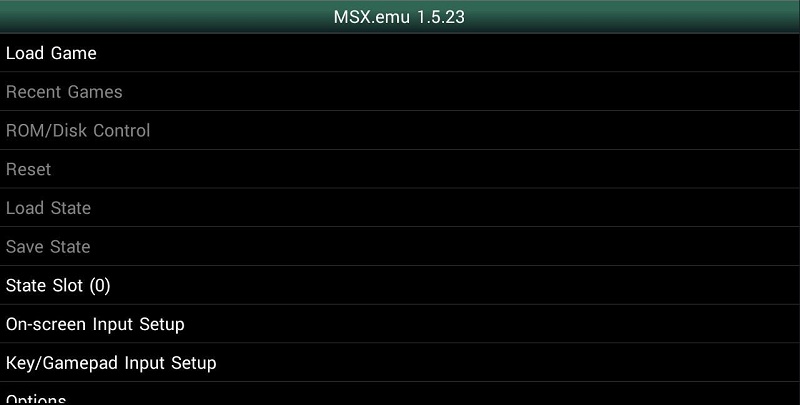Change the State Slot (0) setting
This screenshot has width=800, height=405.
(58, 286)
